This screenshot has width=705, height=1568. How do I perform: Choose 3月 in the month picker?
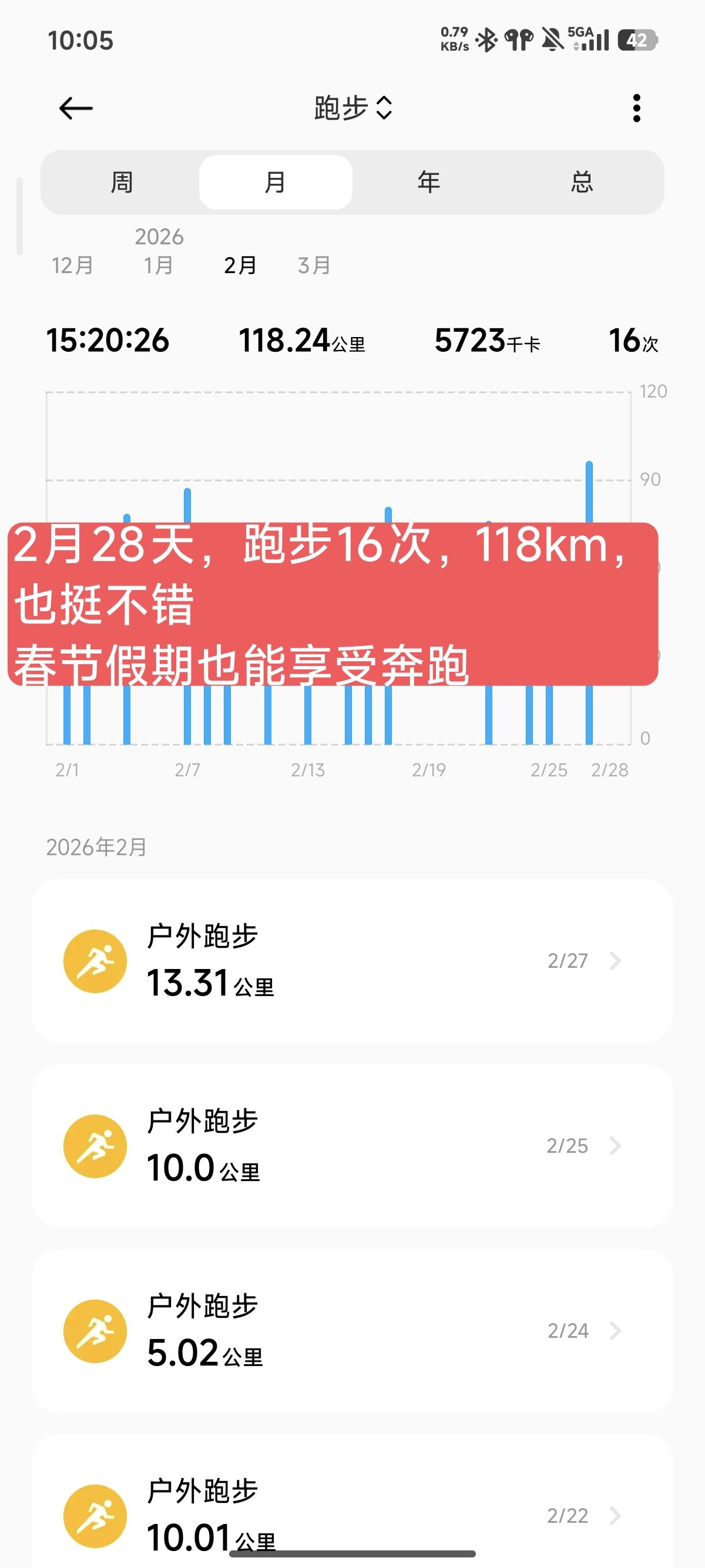coord(314,265)
